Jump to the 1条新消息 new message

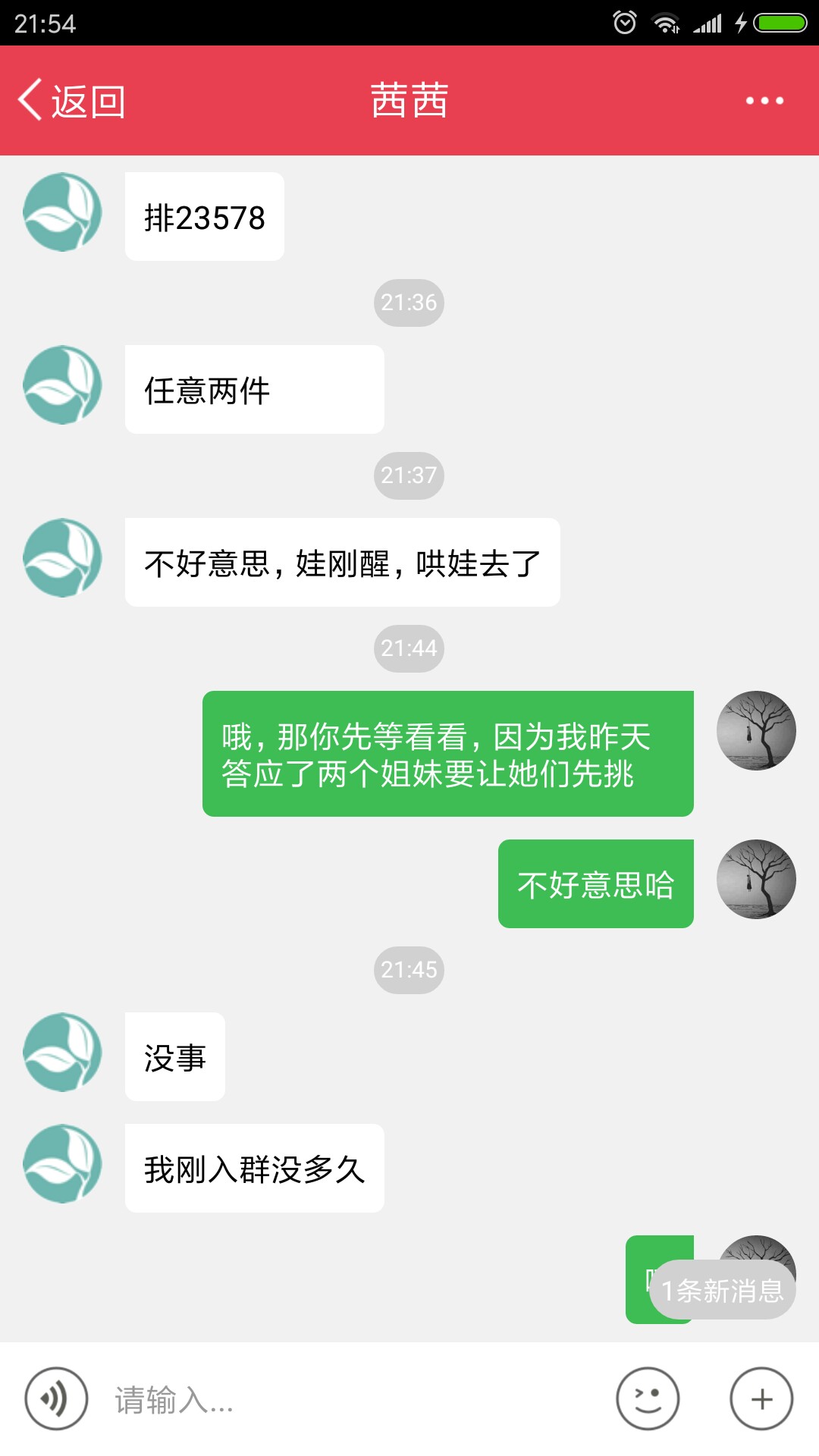coord(723,1290)
